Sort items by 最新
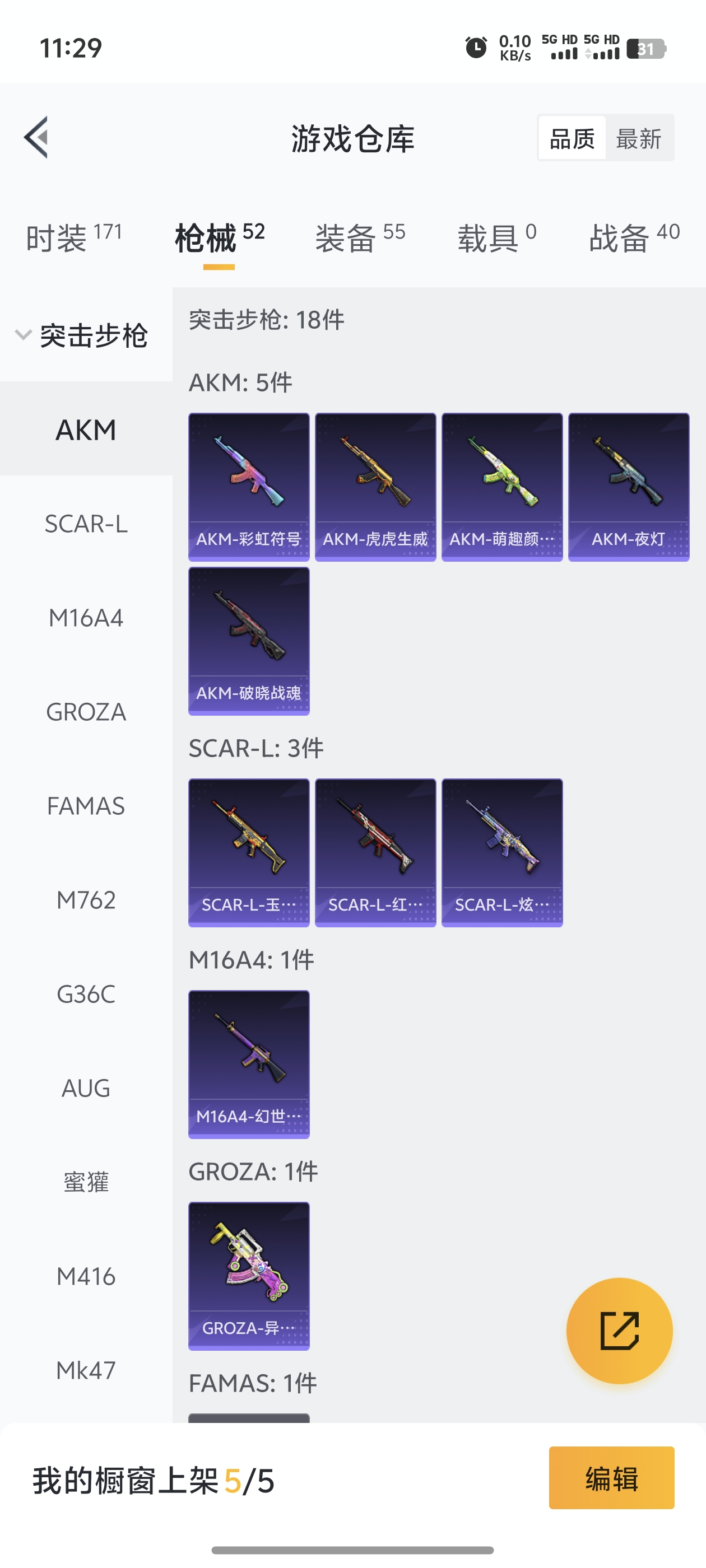 tap(638, 139)
